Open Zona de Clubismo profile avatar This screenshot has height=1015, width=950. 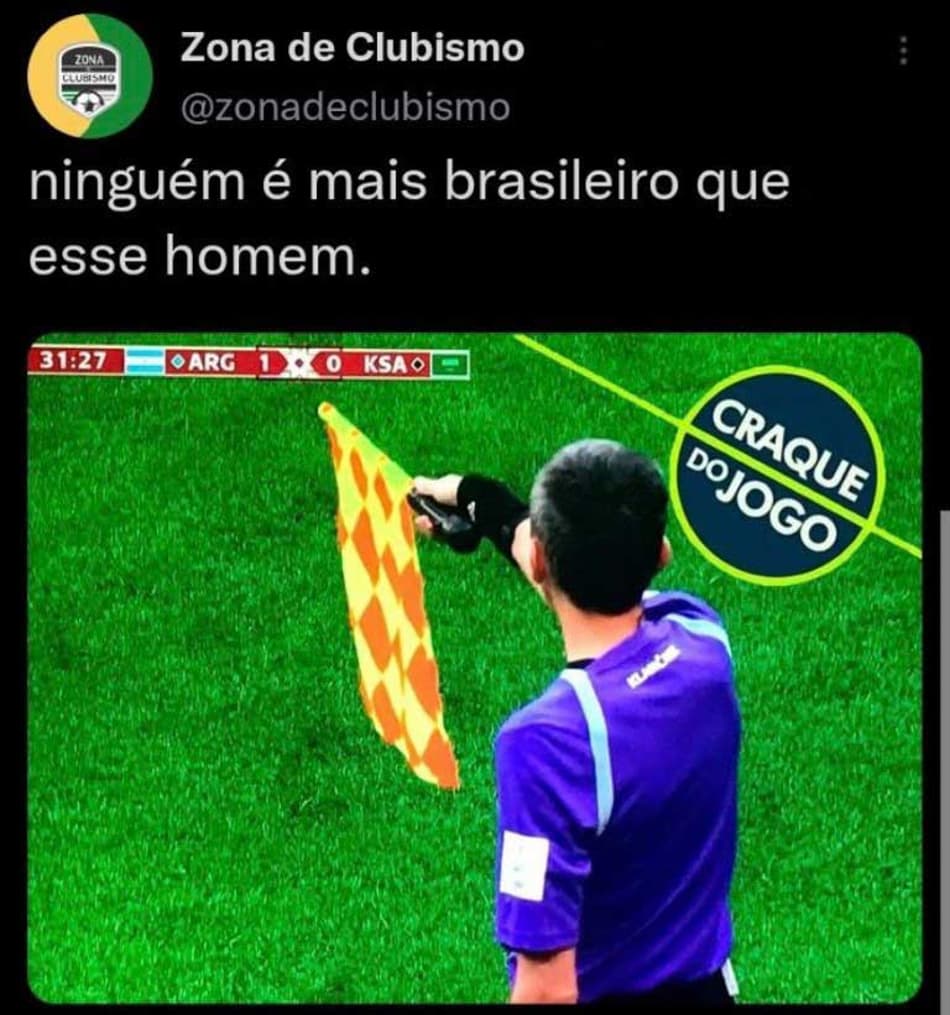tap(90, 76)
